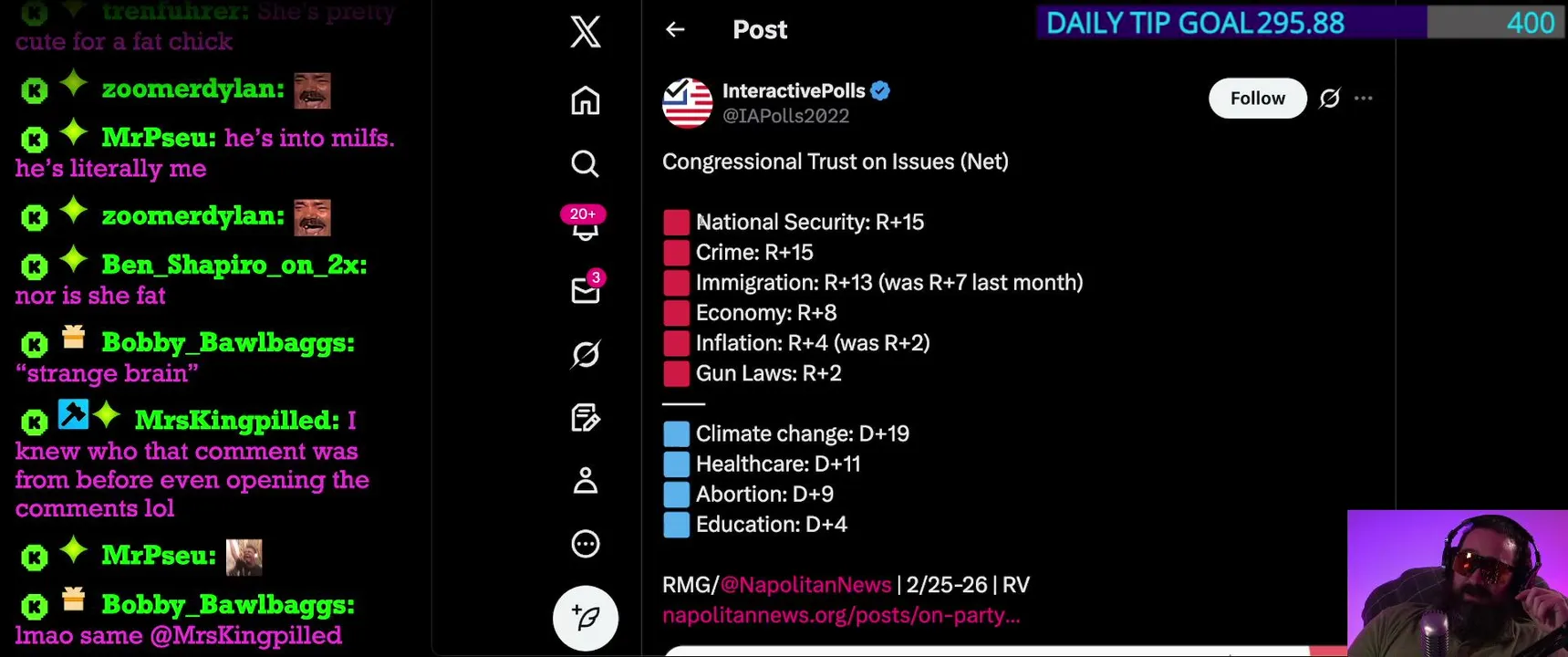Tap the X logo in the sidebar

point(585,32)
